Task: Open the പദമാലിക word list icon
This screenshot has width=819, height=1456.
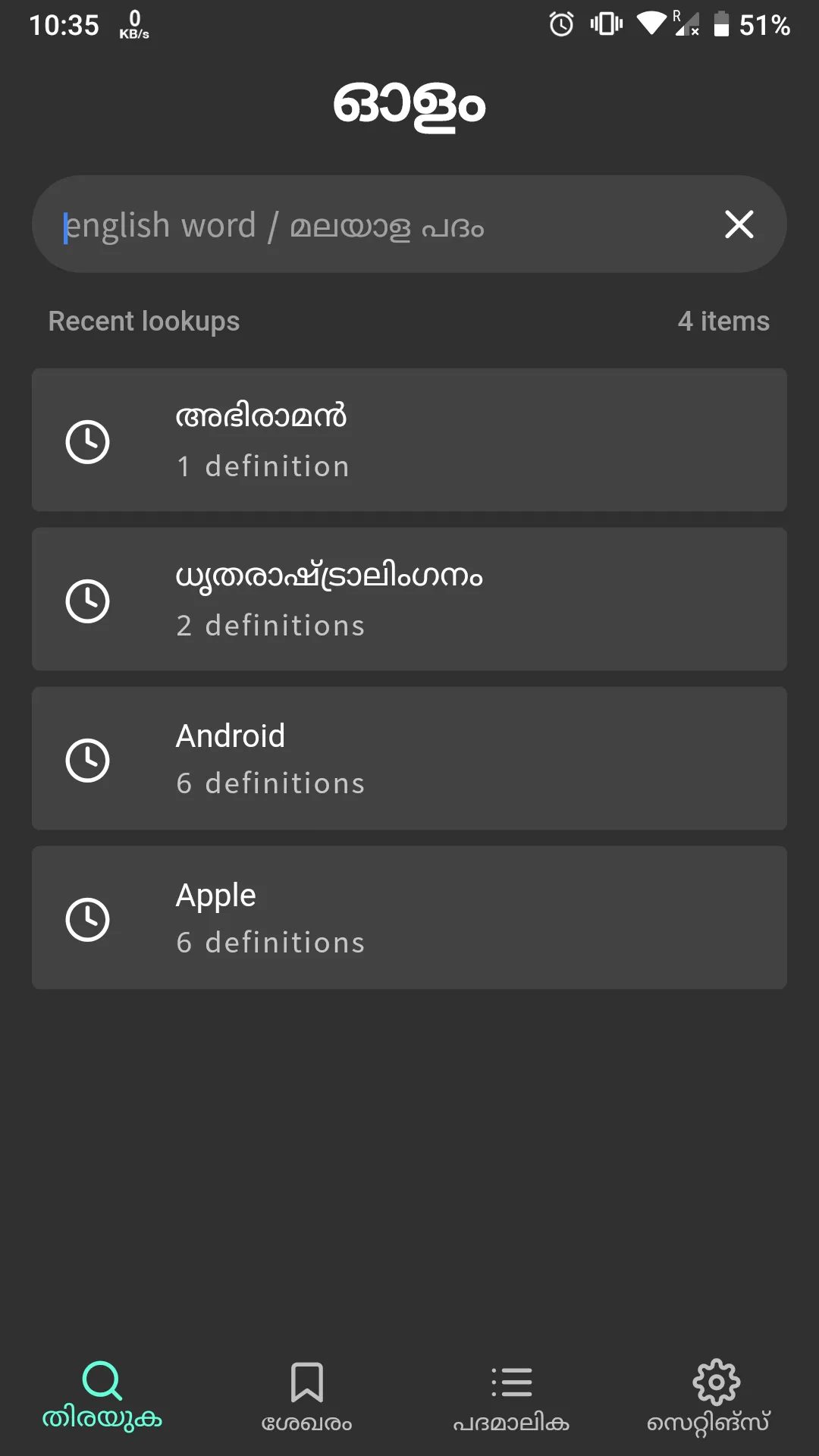Action: coord(512,1380)
